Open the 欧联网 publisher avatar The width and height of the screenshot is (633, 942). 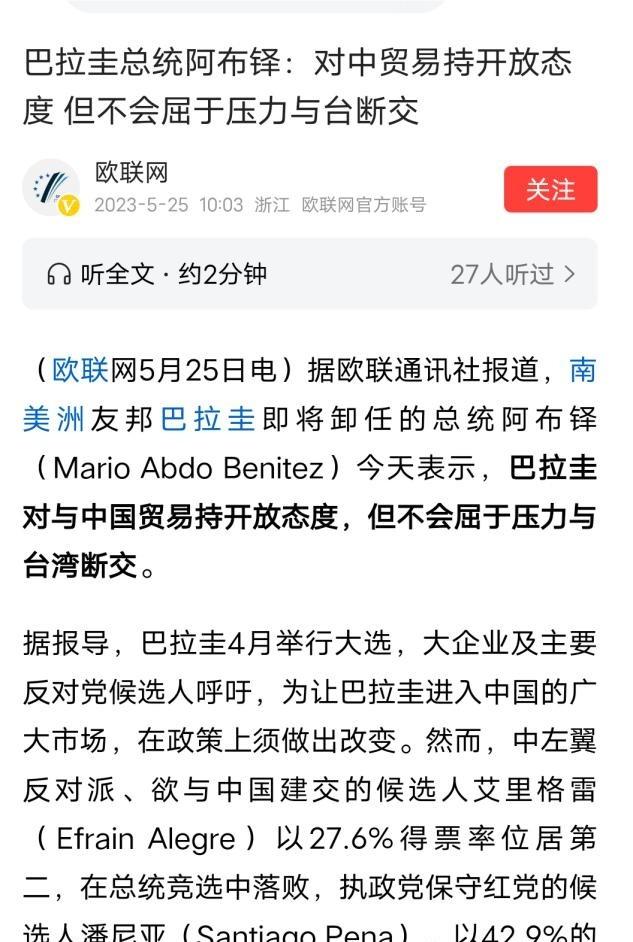point(51,188)
